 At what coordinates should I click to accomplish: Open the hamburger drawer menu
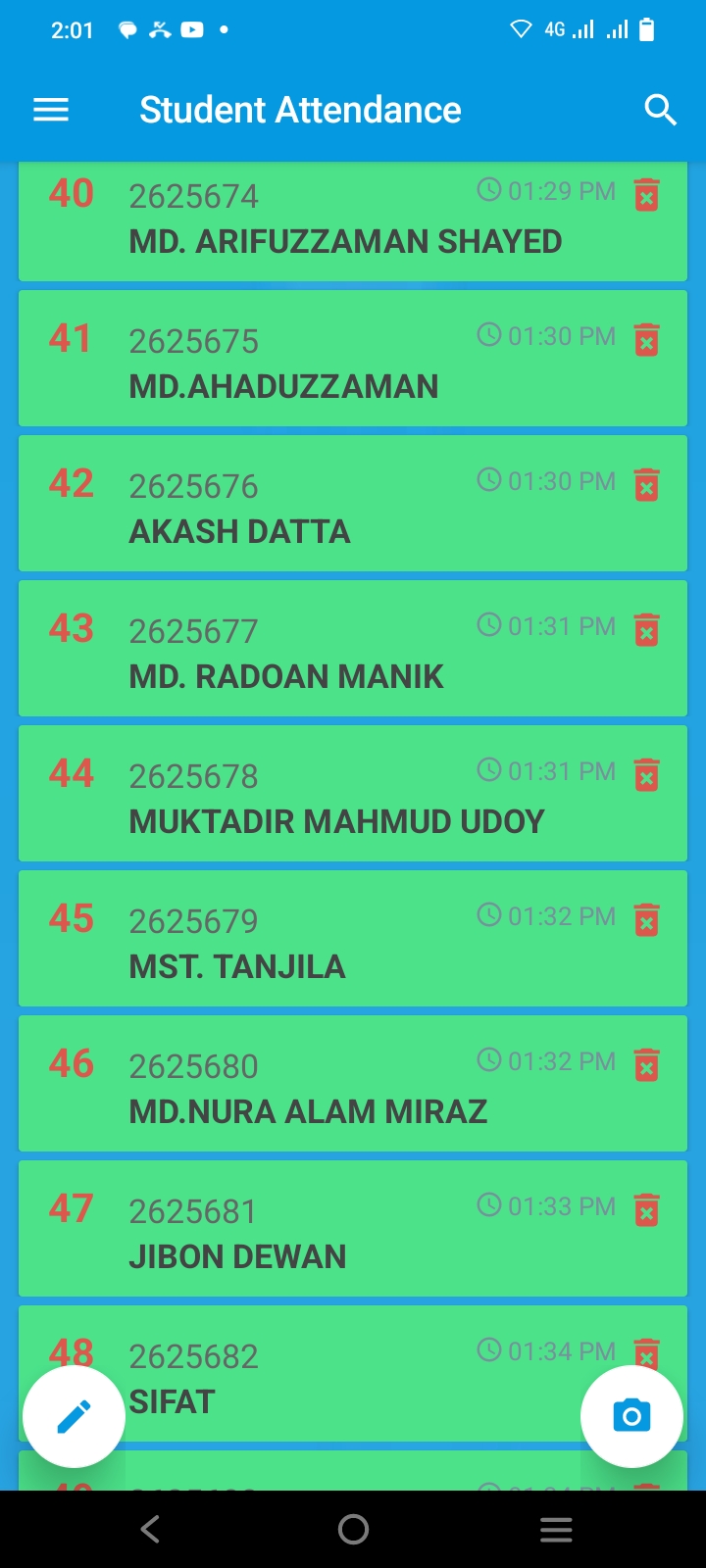click(x=51, y=110)
